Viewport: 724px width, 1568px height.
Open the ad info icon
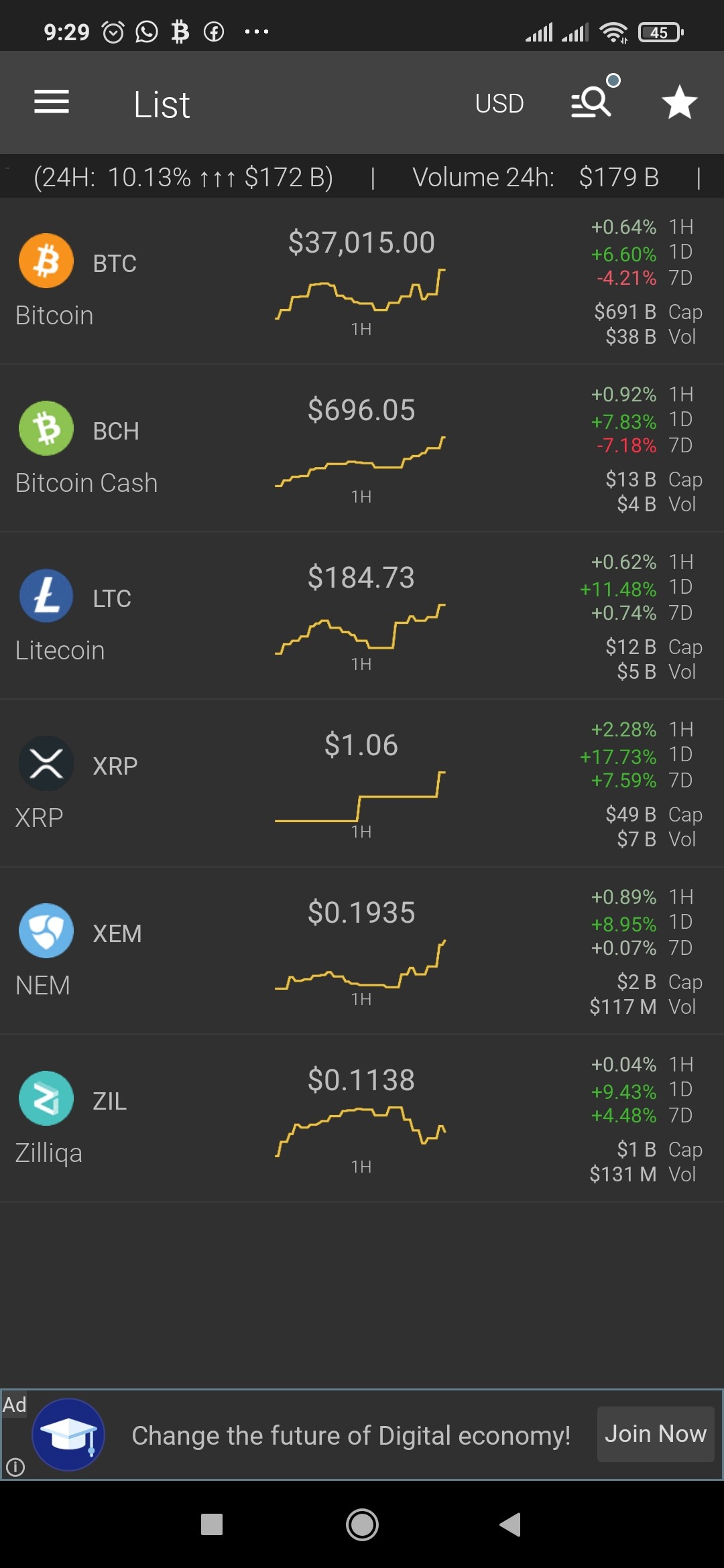[15, 1467]
